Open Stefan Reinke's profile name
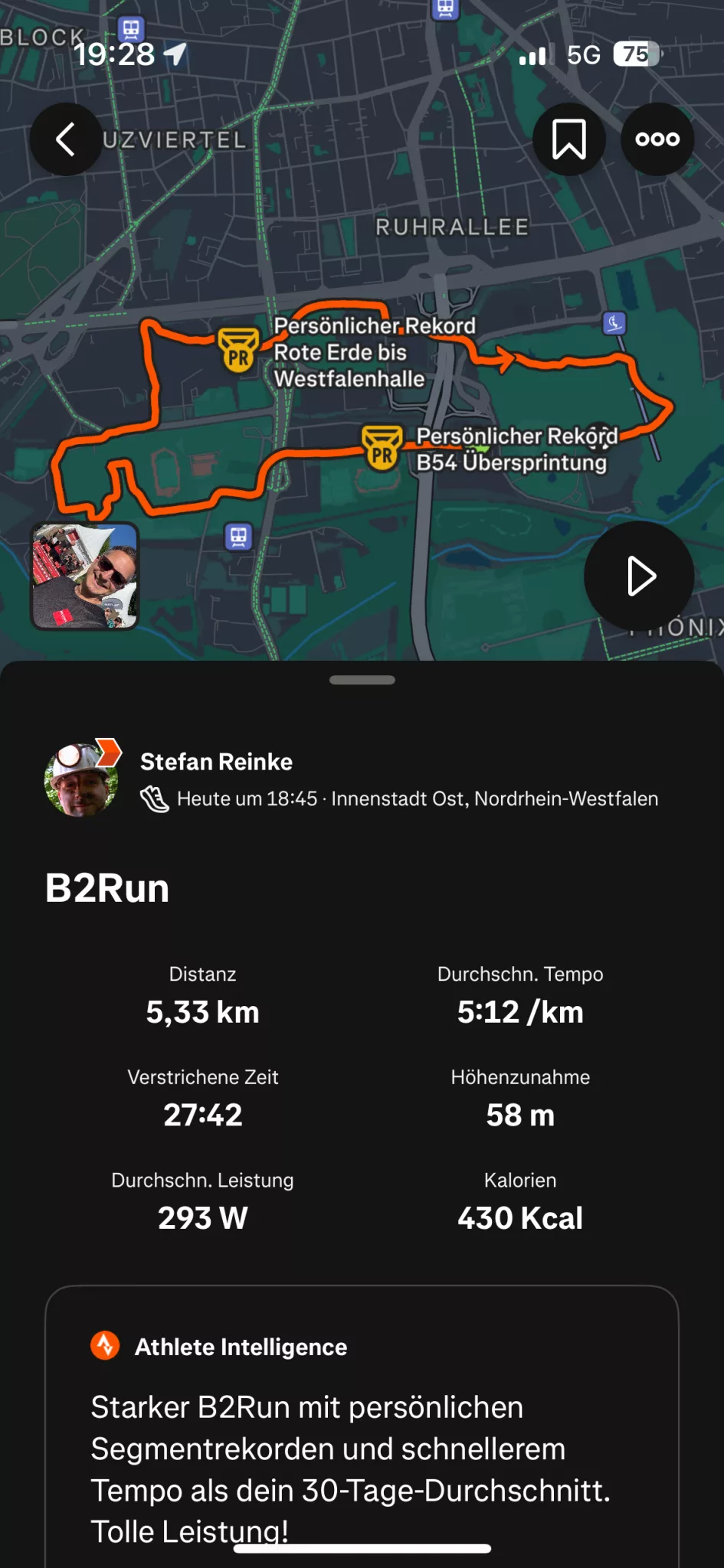 point(216,762)
